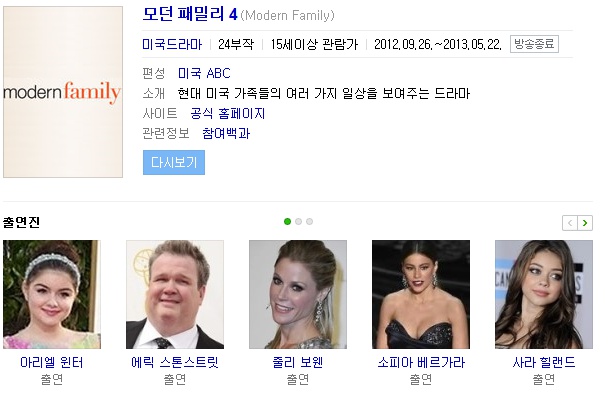Go to the previous cast page arrow
The height and width of the screenshot is (398, 609).
570,223
